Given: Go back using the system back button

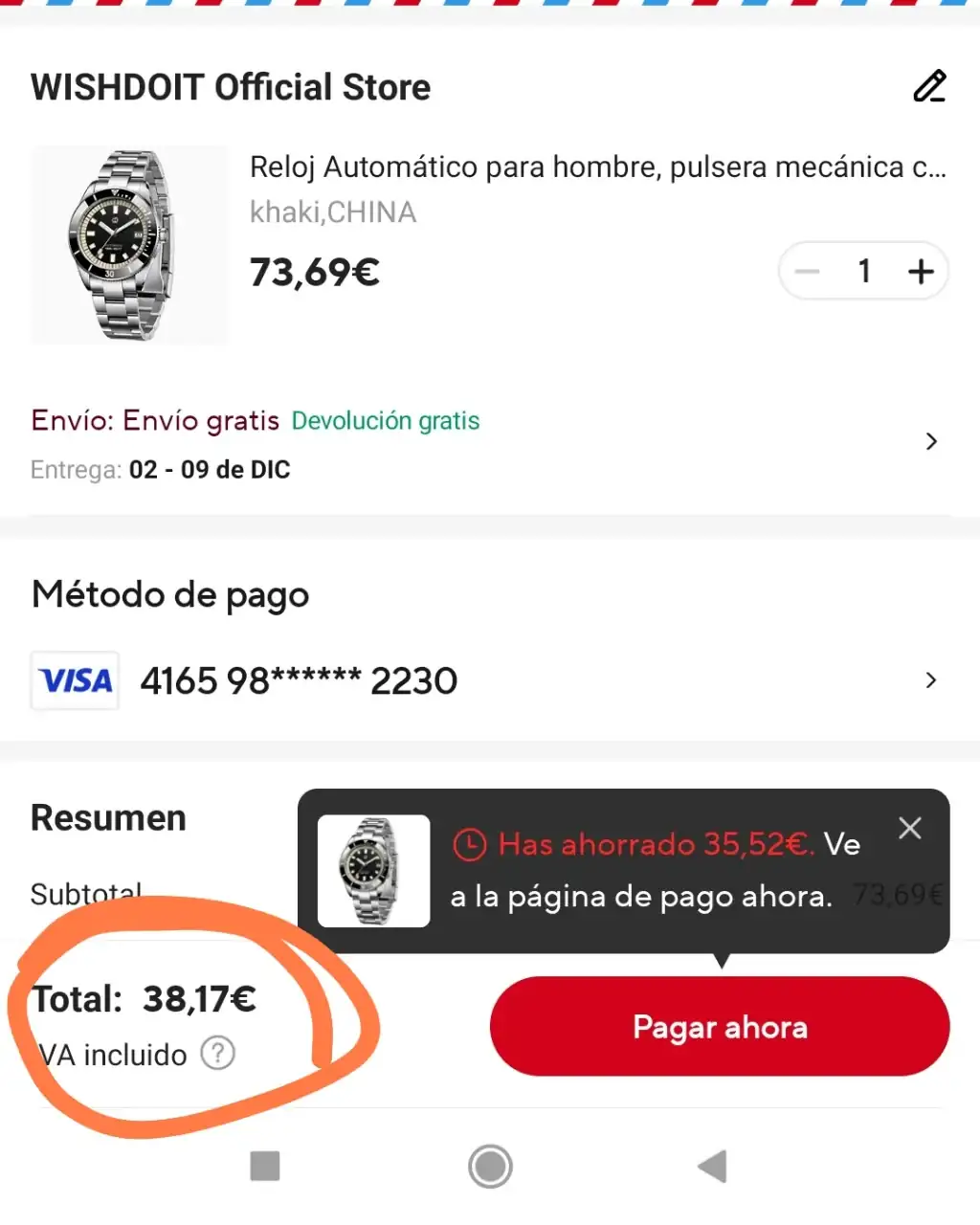Looking at the screenshot, I should click(x=713, y=1167).
